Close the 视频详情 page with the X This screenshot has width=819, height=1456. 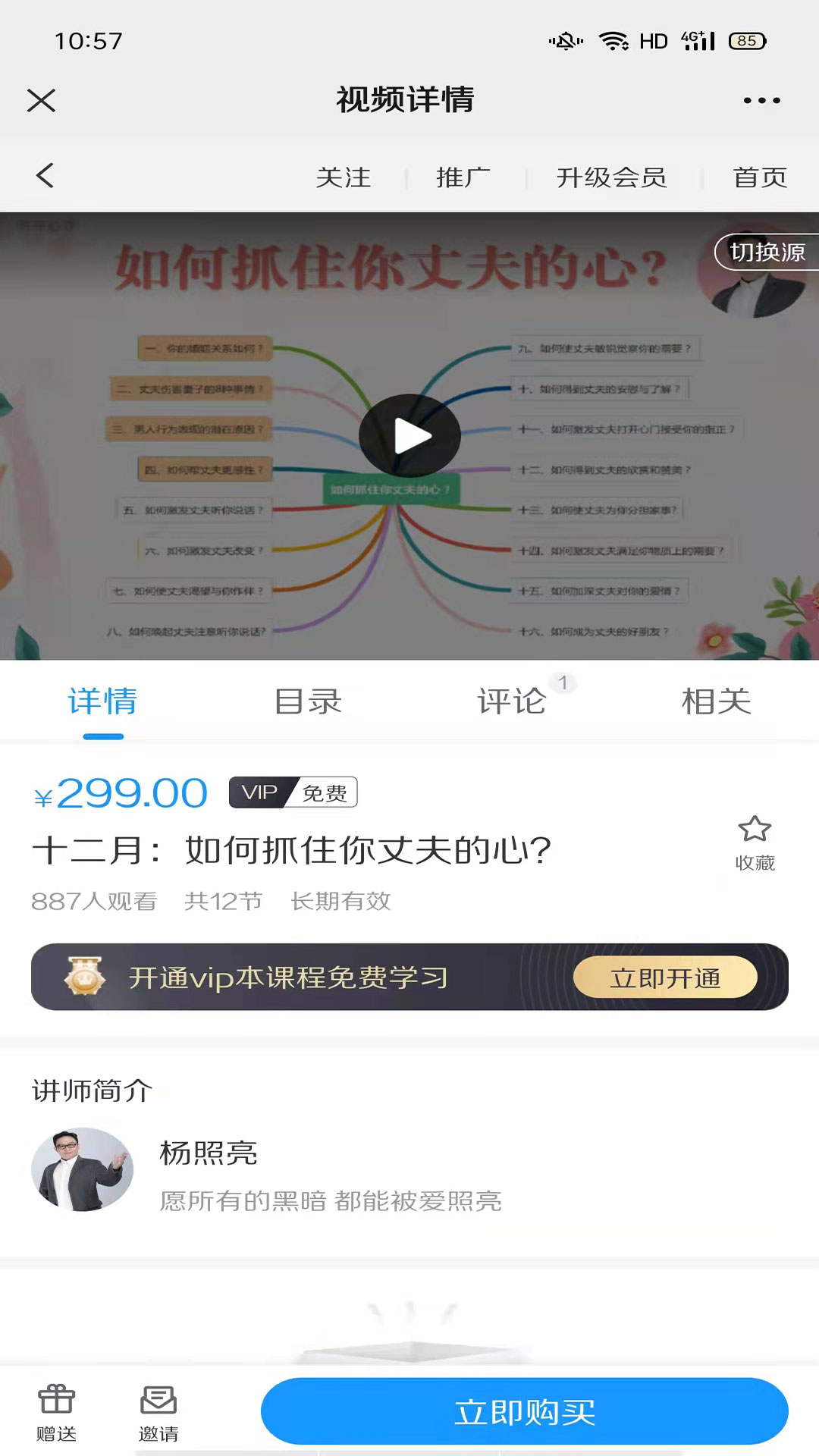click(x=41, y=100)
